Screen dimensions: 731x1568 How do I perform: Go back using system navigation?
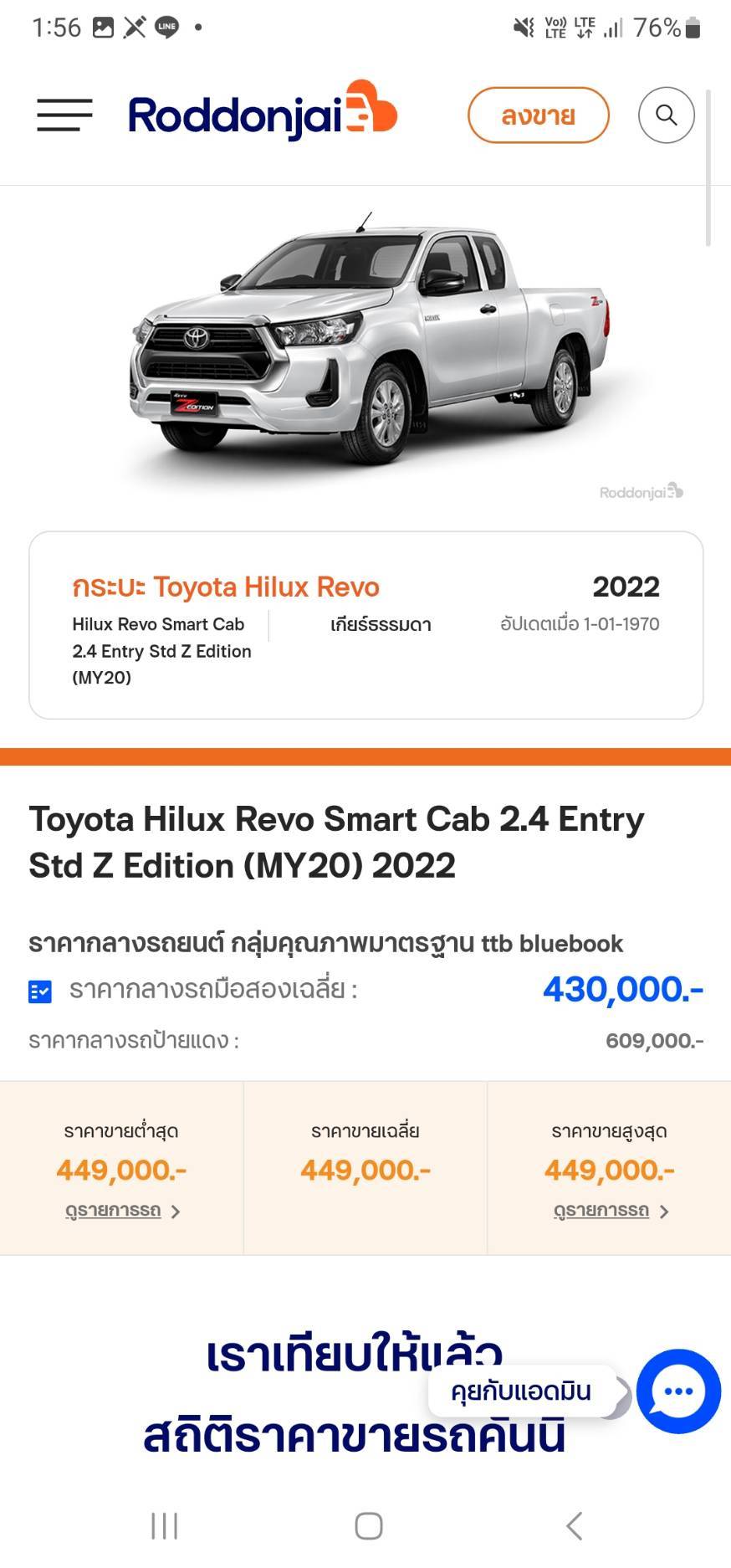[574, 1525]
